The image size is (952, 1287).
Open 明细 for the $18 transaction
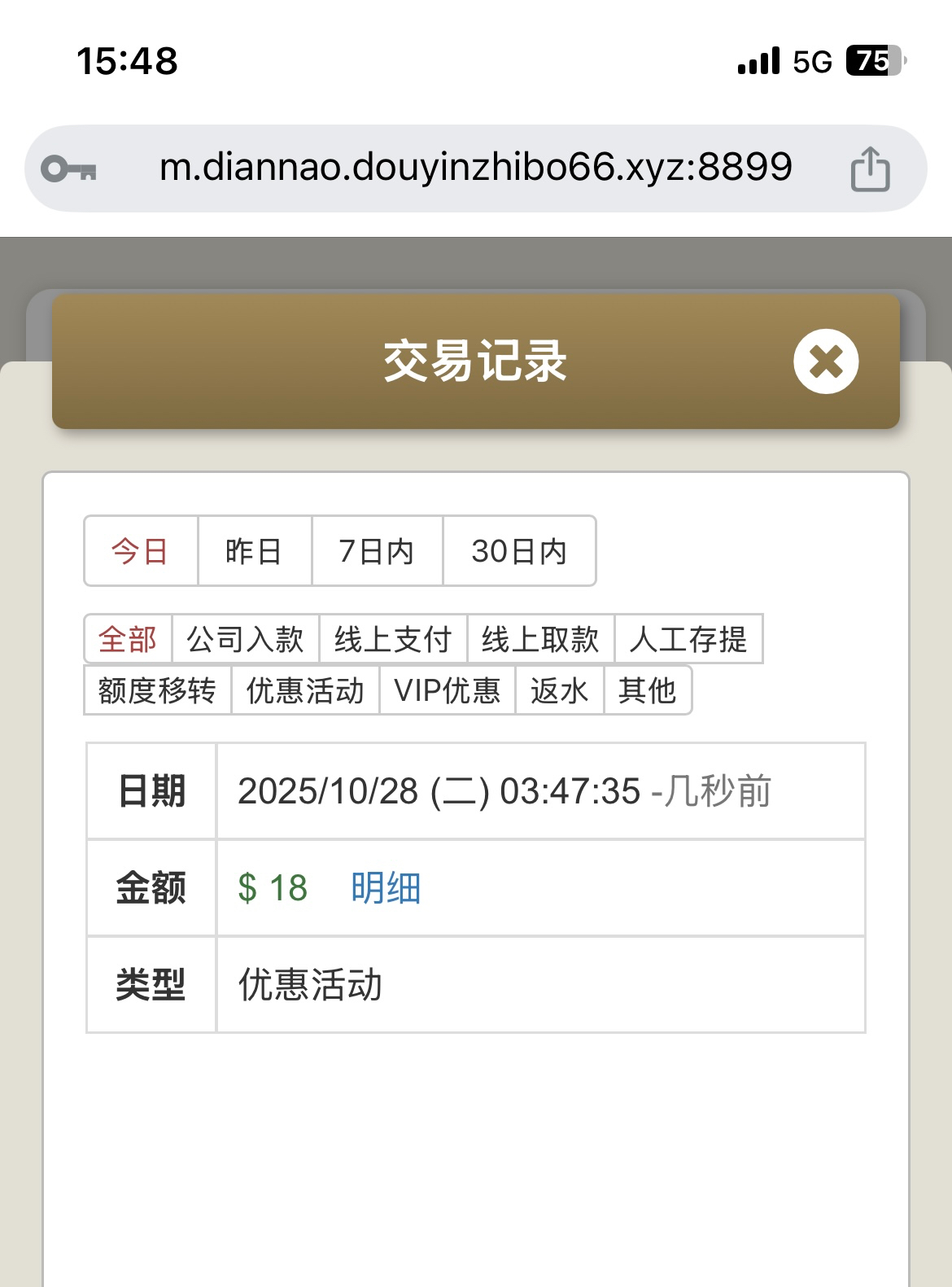(x=386, y=887)
